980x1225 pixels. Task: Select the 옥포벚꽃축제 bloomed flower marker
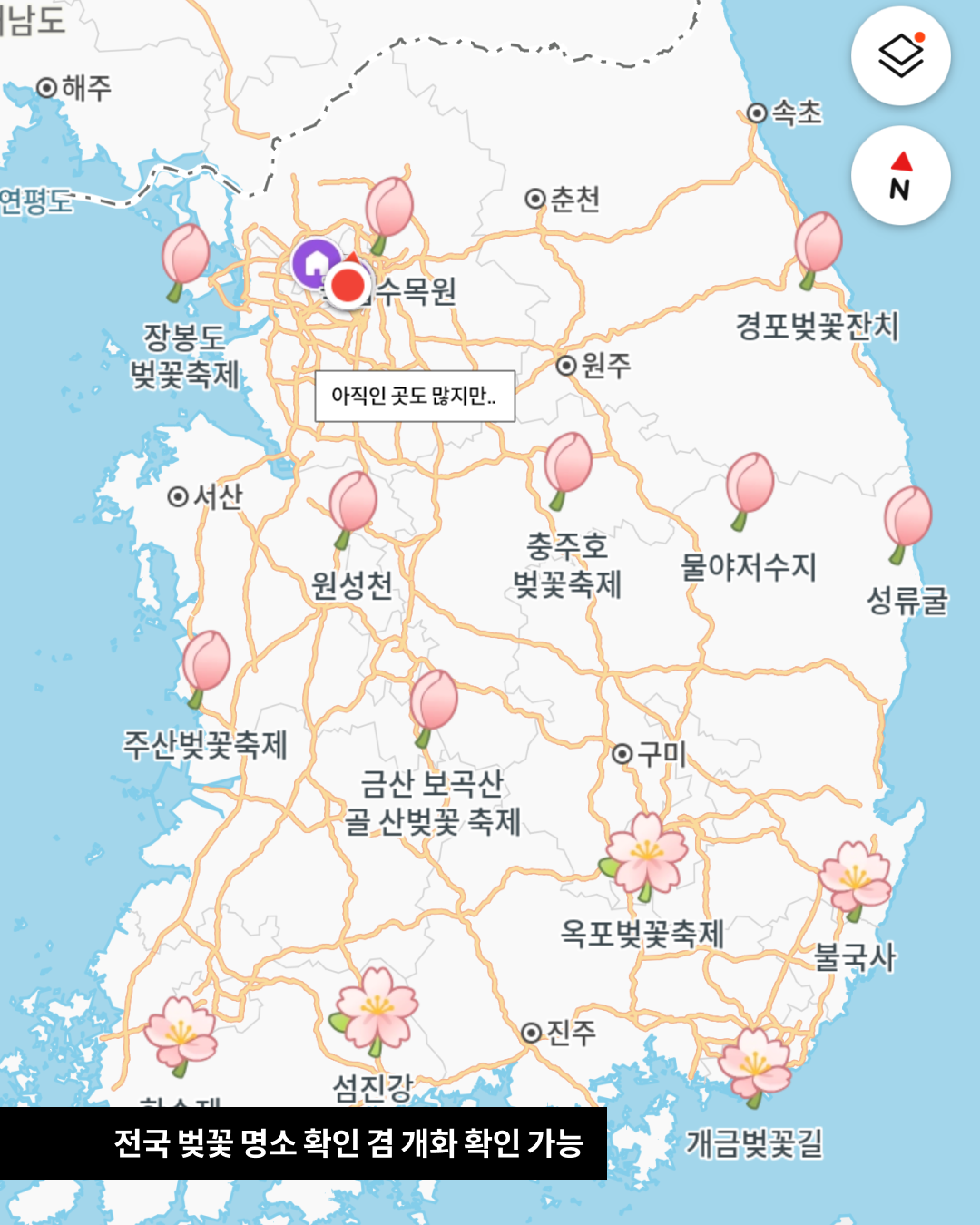point(646,855)
